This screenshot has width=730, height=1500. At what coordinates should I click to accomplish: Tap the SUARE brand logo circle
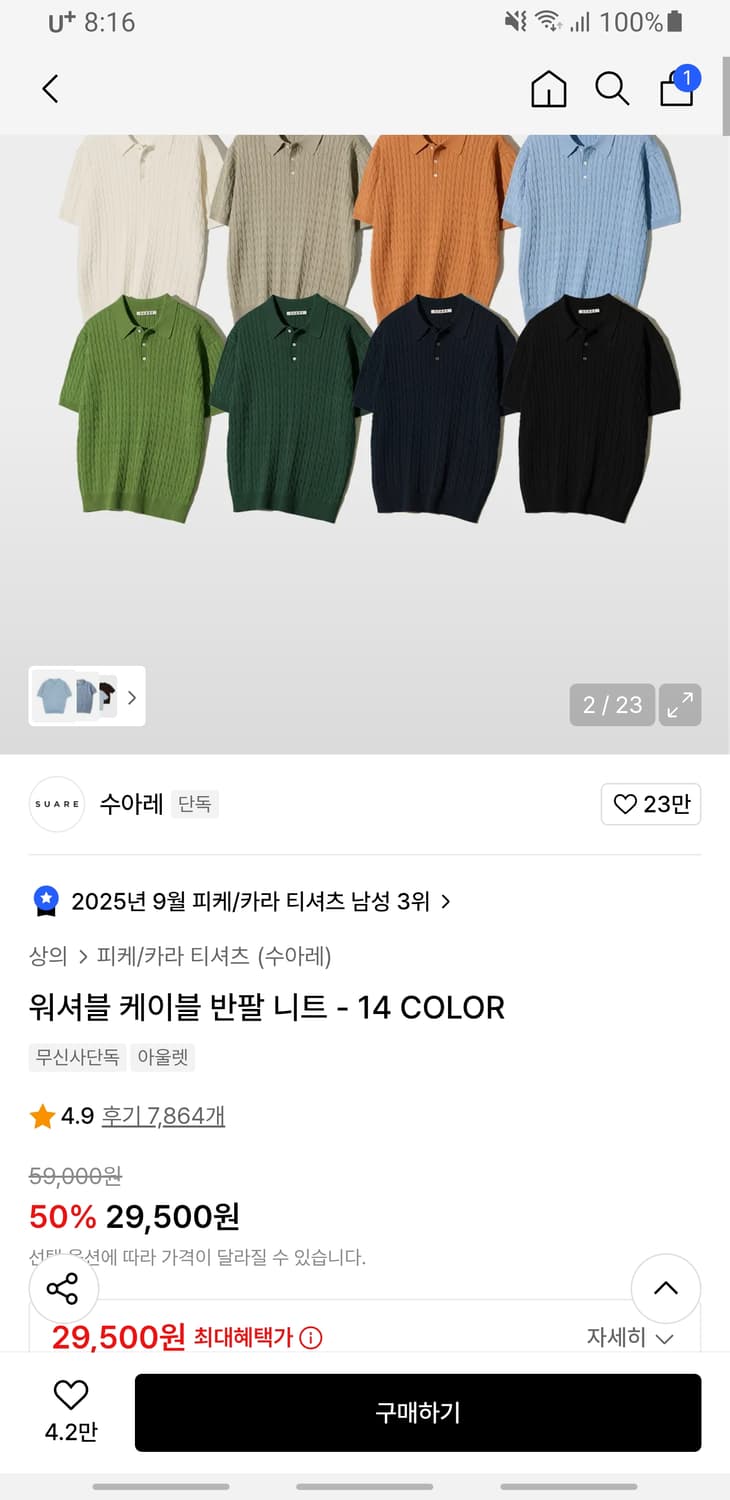coord(57,804)
